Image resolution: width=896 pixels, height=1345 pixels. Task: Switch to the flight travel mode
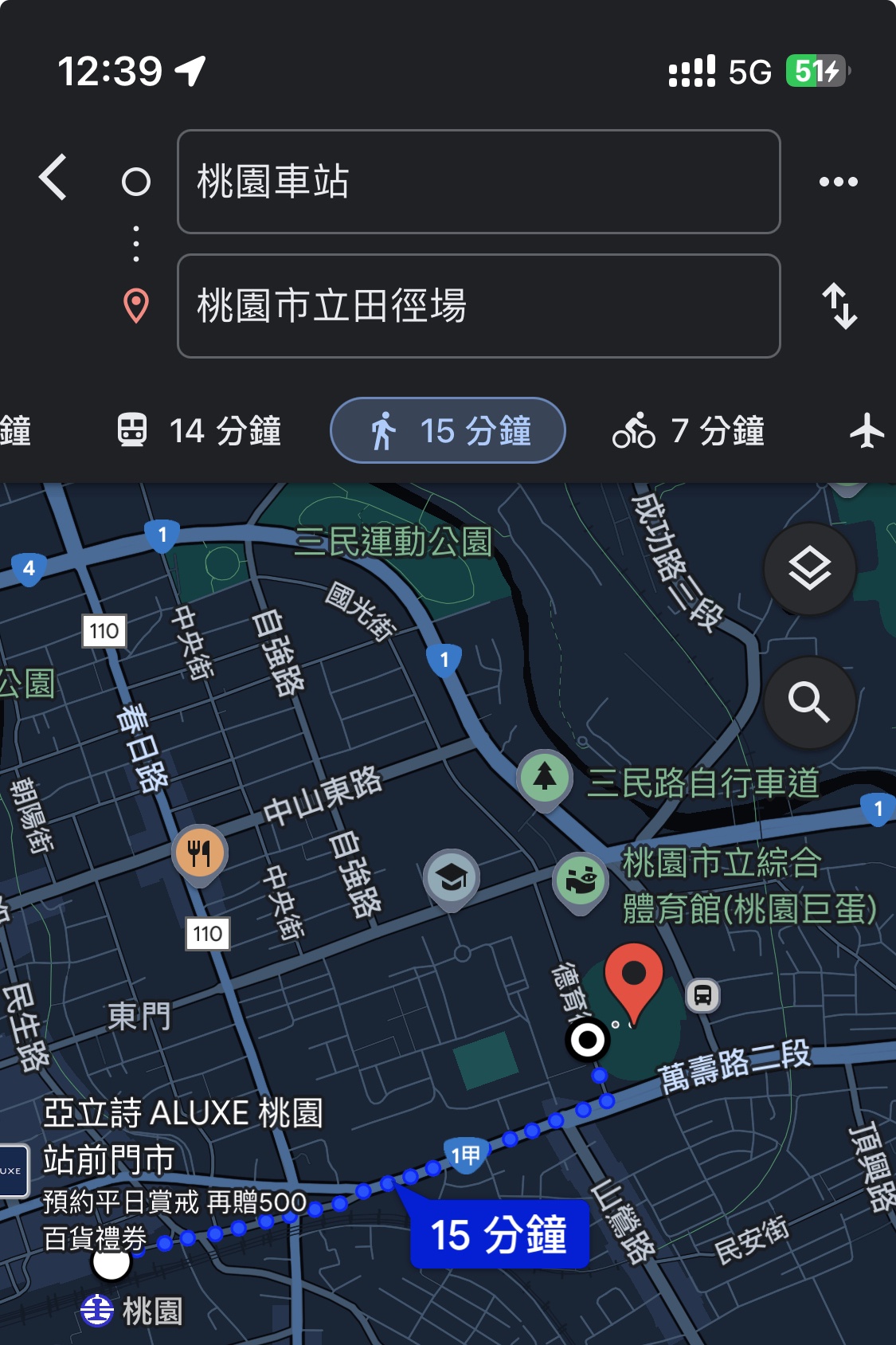pos(867,431)
